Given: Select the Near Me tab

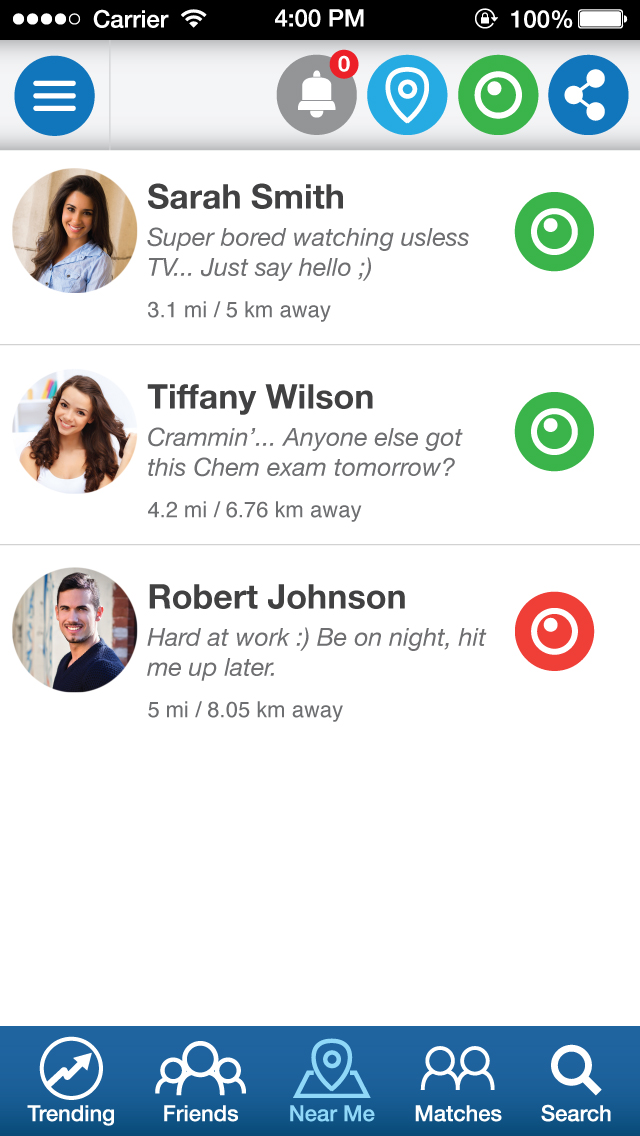Looking at the screenshot, I should (332, 1082).
